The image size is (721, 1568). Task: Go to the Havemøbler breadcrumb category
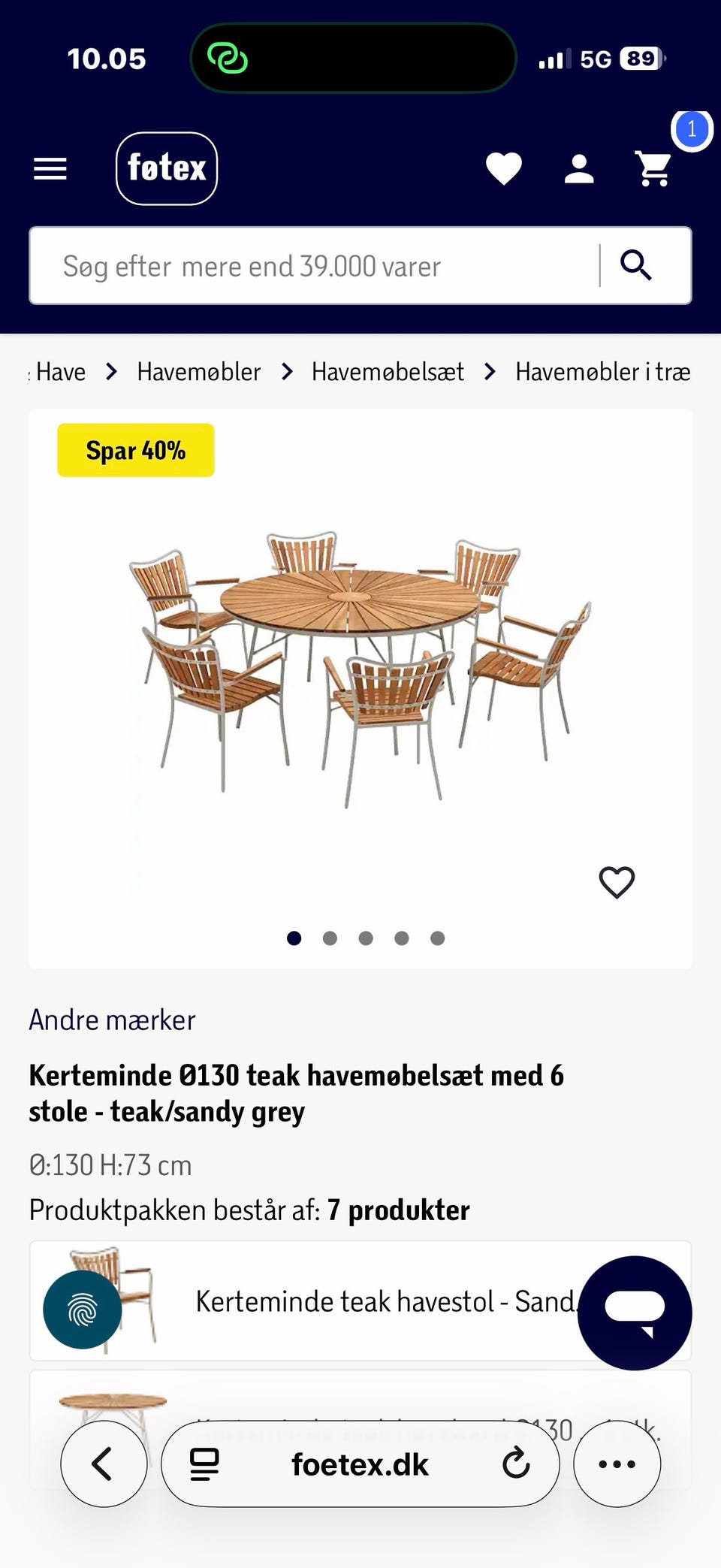point(198,371)
